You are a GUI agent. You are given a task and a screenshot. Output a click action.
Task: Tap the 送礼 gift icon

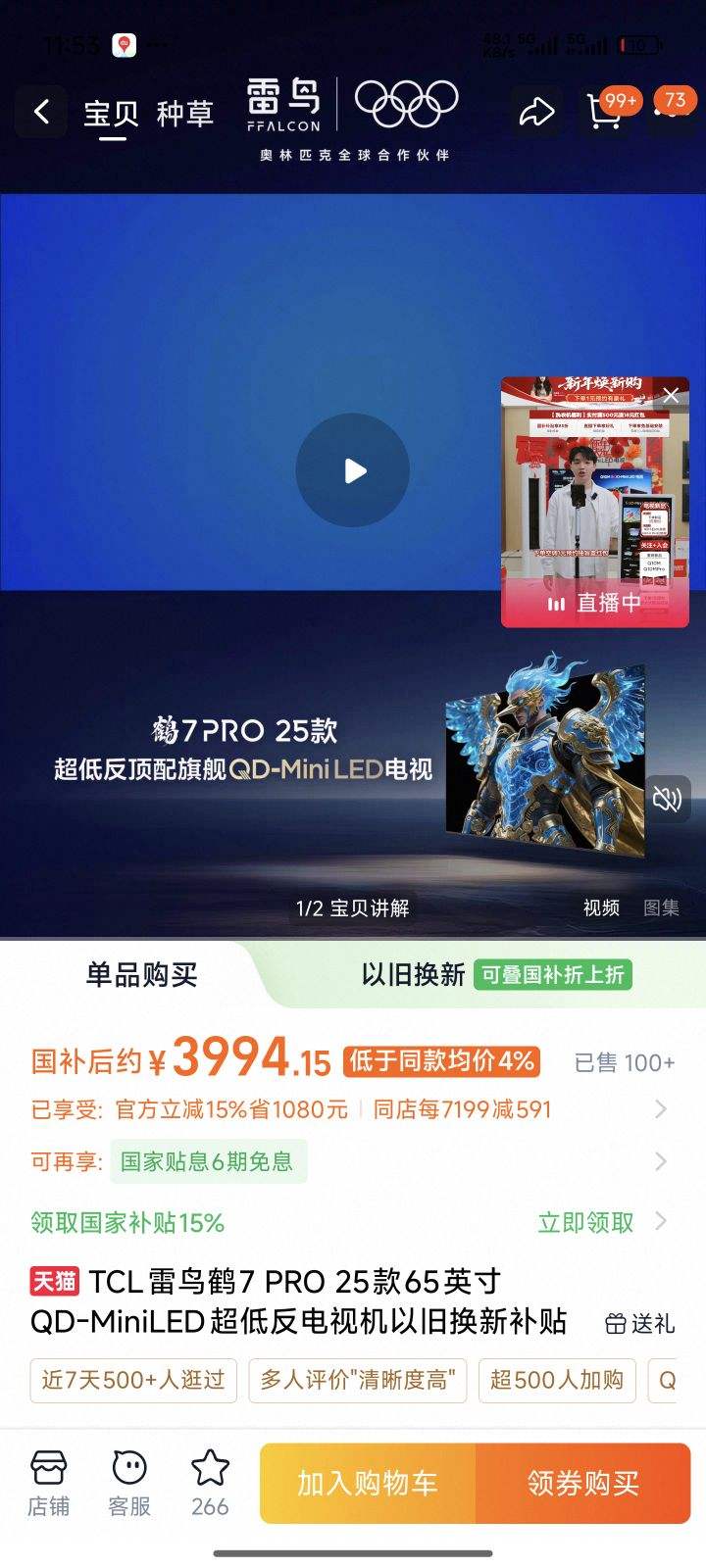(638, 1322)
